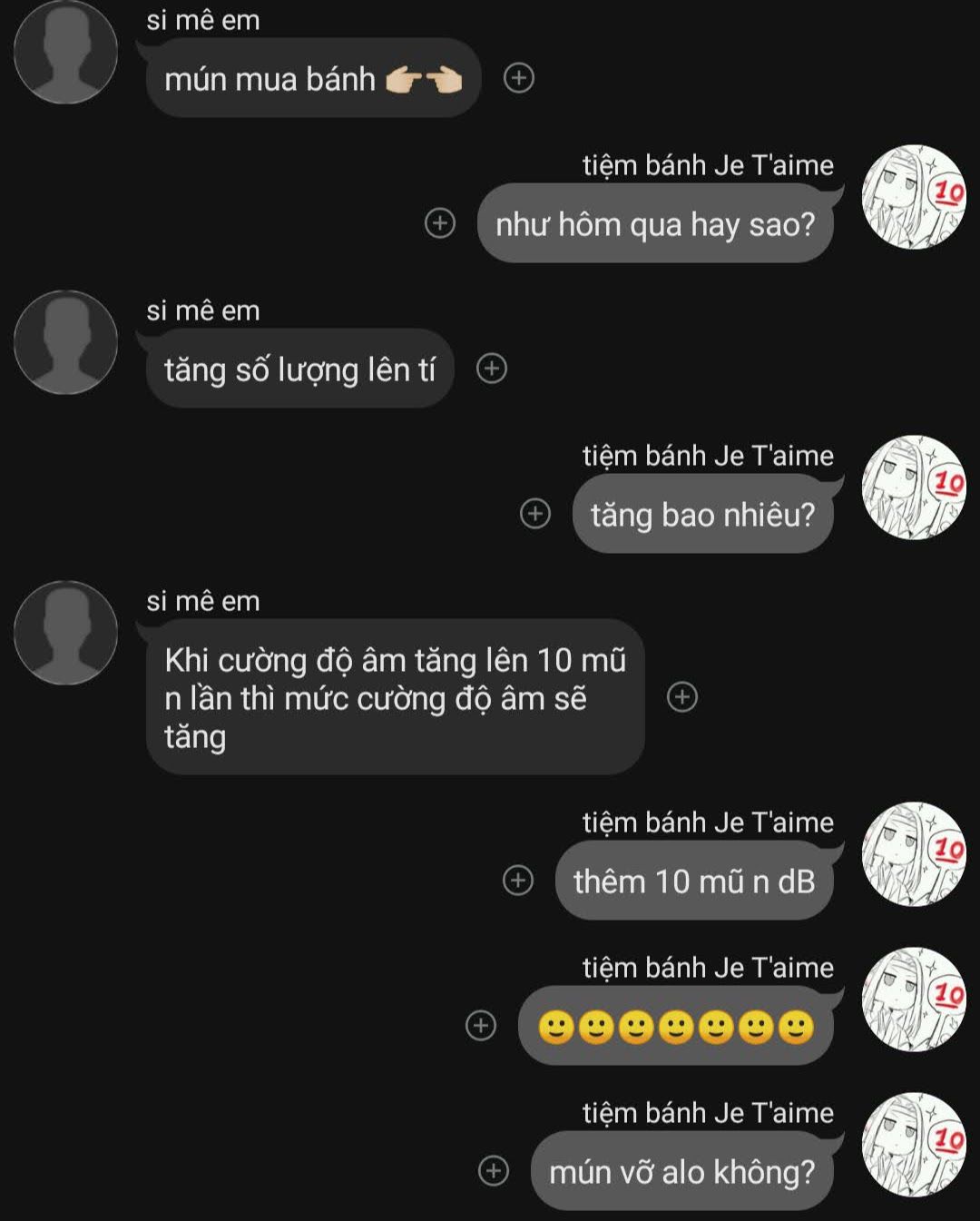Add reaction to "như hôm qua hay sao?"
The width and height of the screenshot is (980, 1221).
click(x=440, y=222)
